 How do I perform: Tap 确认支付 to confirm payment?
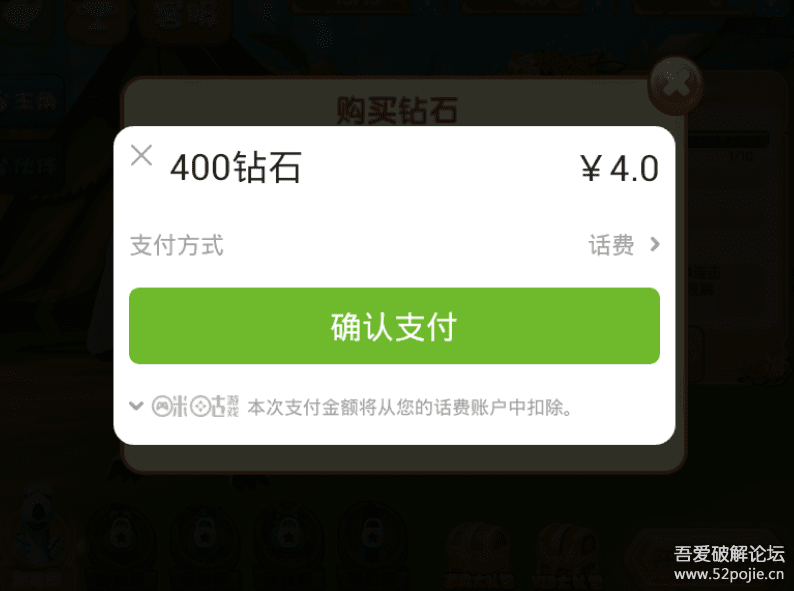click(x=394, y=326)
